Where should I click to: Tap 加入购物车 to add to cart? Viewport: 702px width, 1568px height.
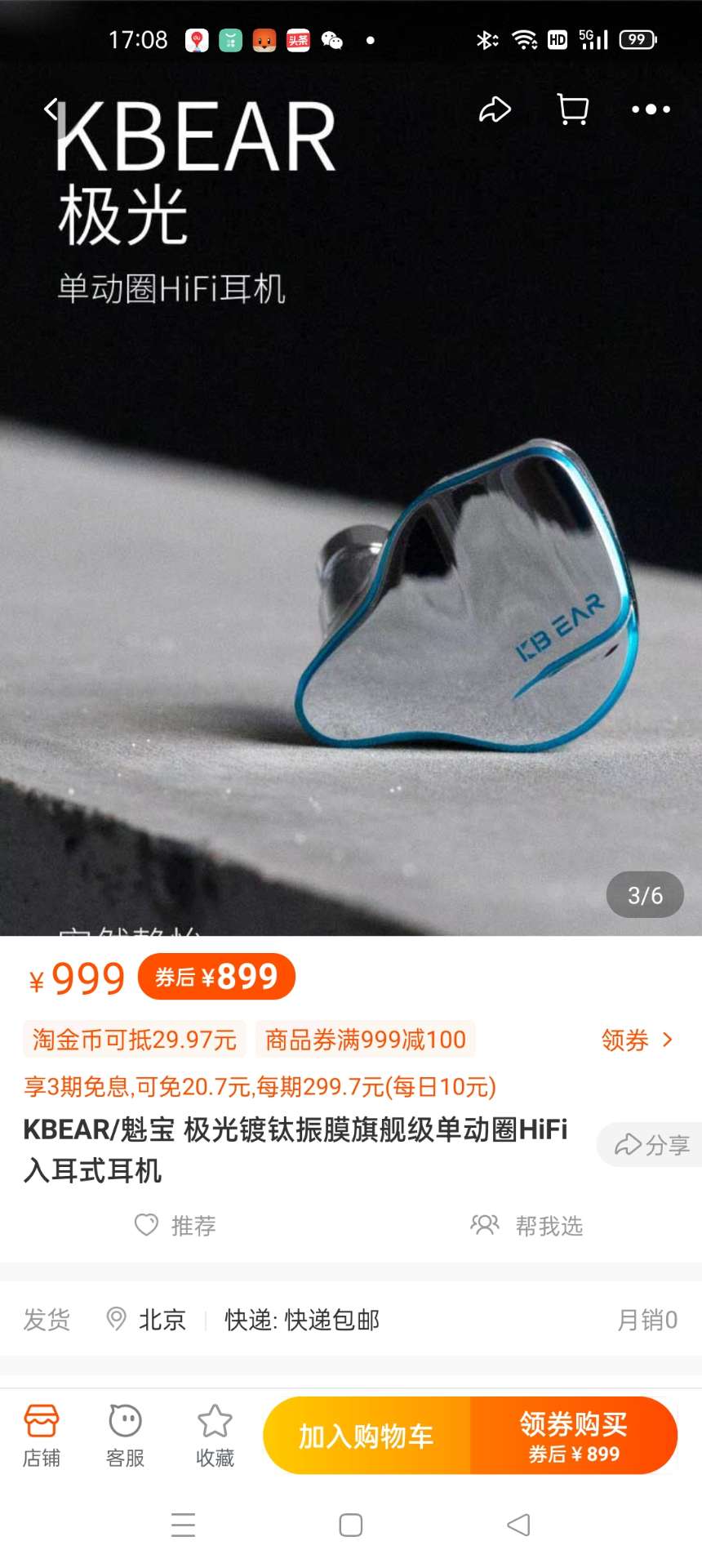366,1436
